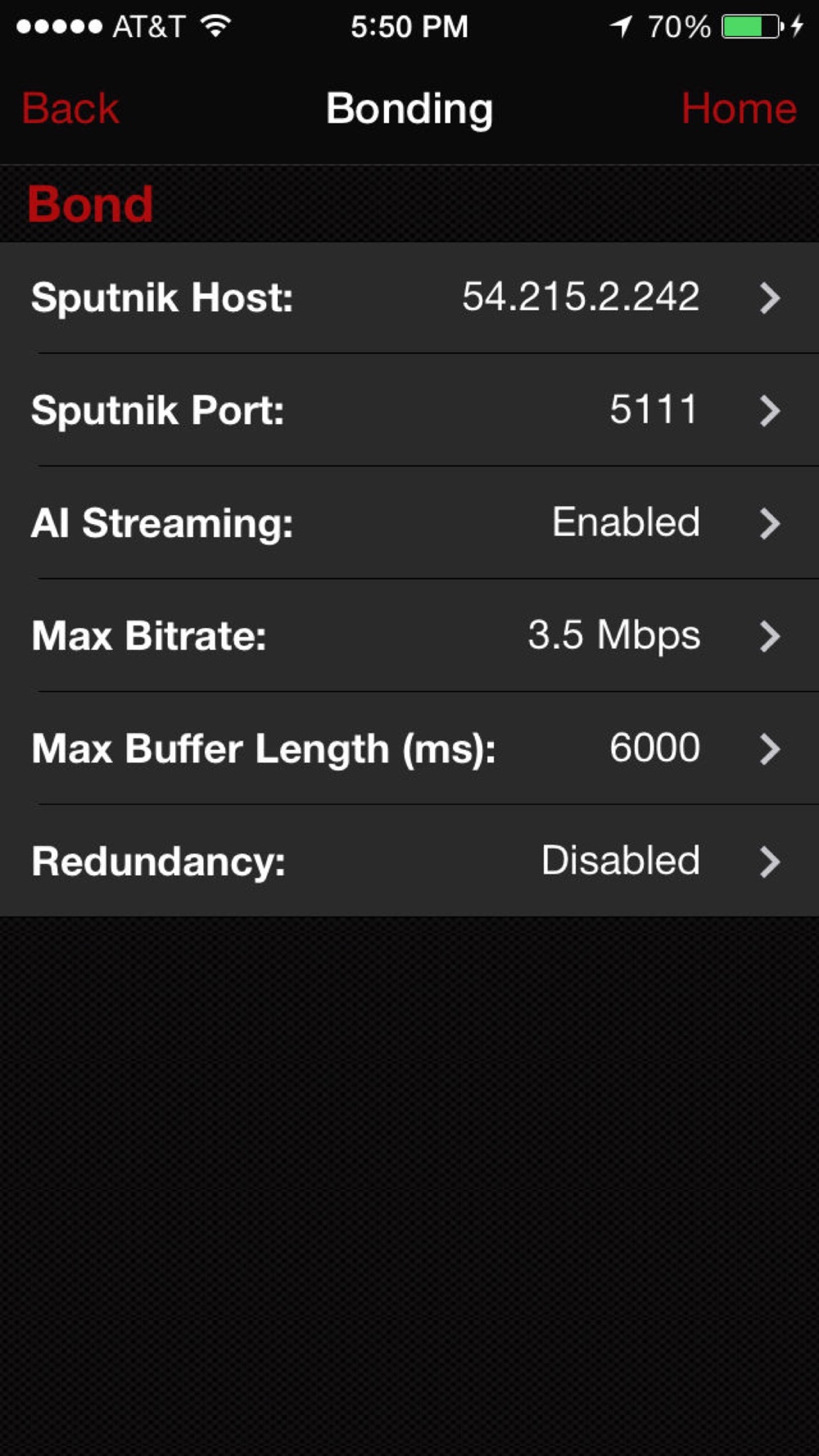
Task: Open the Redundancy setting
Action: [x=409, y=861]
